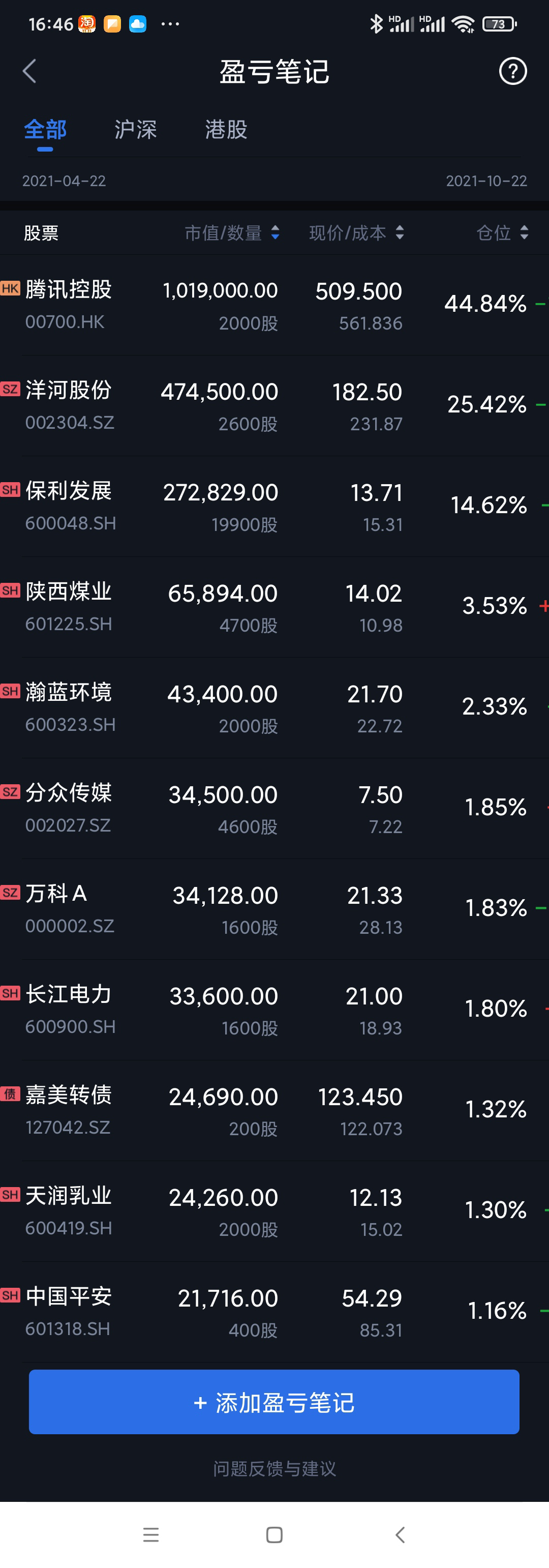The image size is (549, 1568).
Task: Select the 全部 tab
Action: [45, 130]
